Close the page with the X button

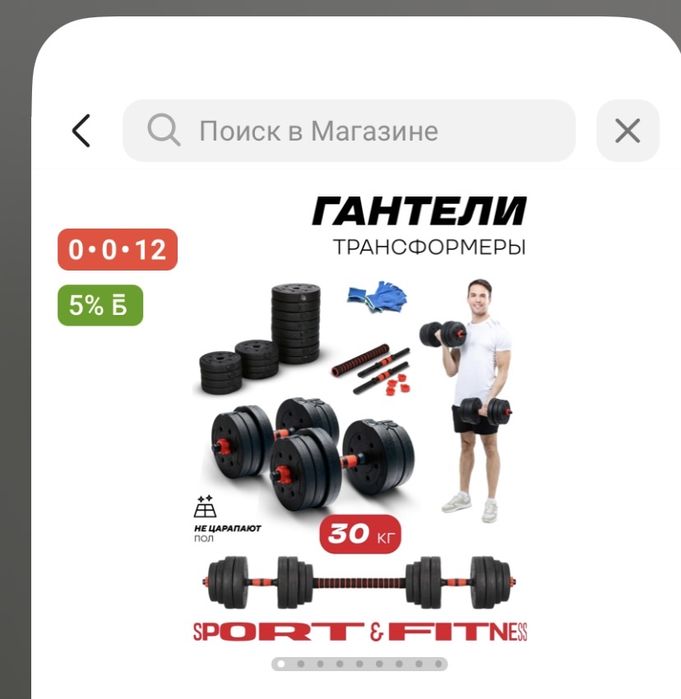[627, 131]
